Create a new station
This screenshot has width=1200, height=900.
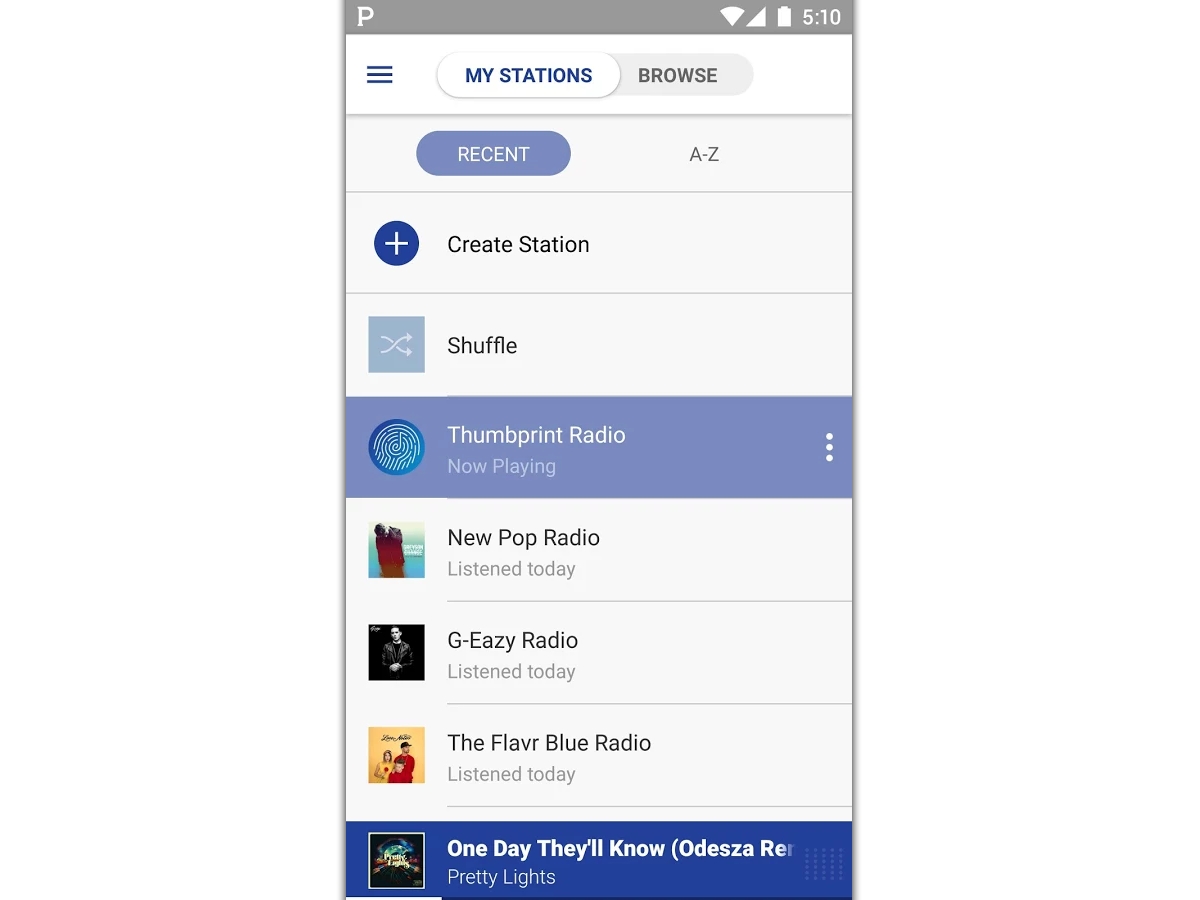(517, 244)
